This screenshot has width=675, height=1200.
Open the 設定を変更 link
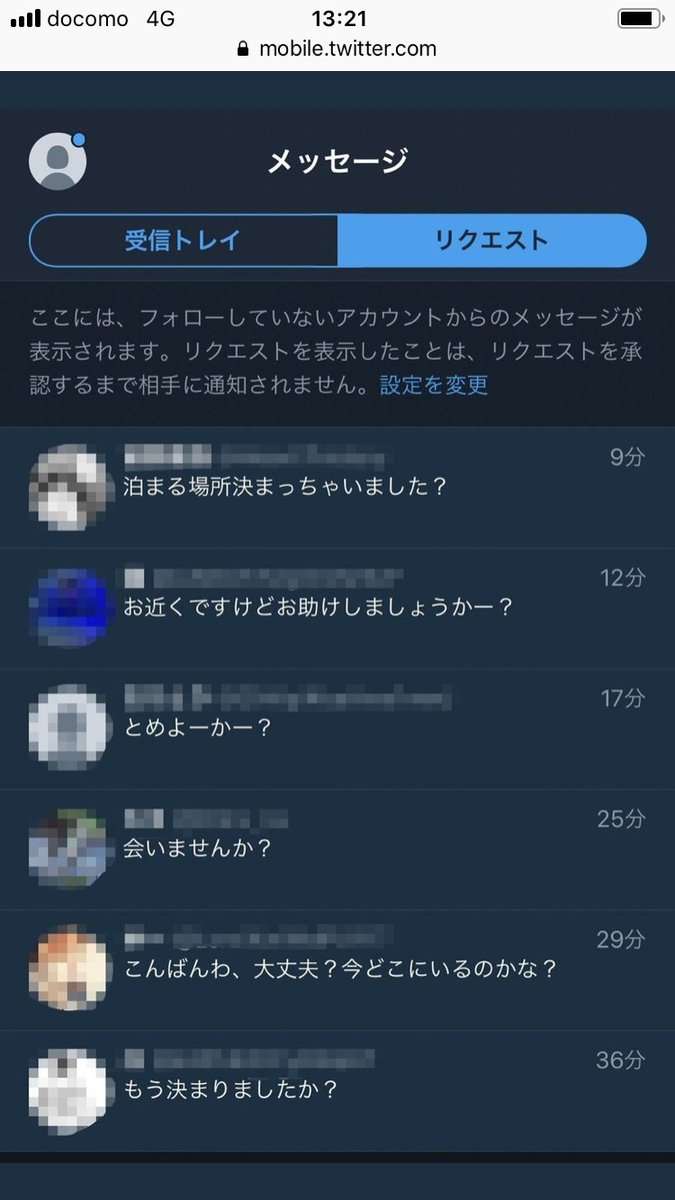[x=433, y=385]
